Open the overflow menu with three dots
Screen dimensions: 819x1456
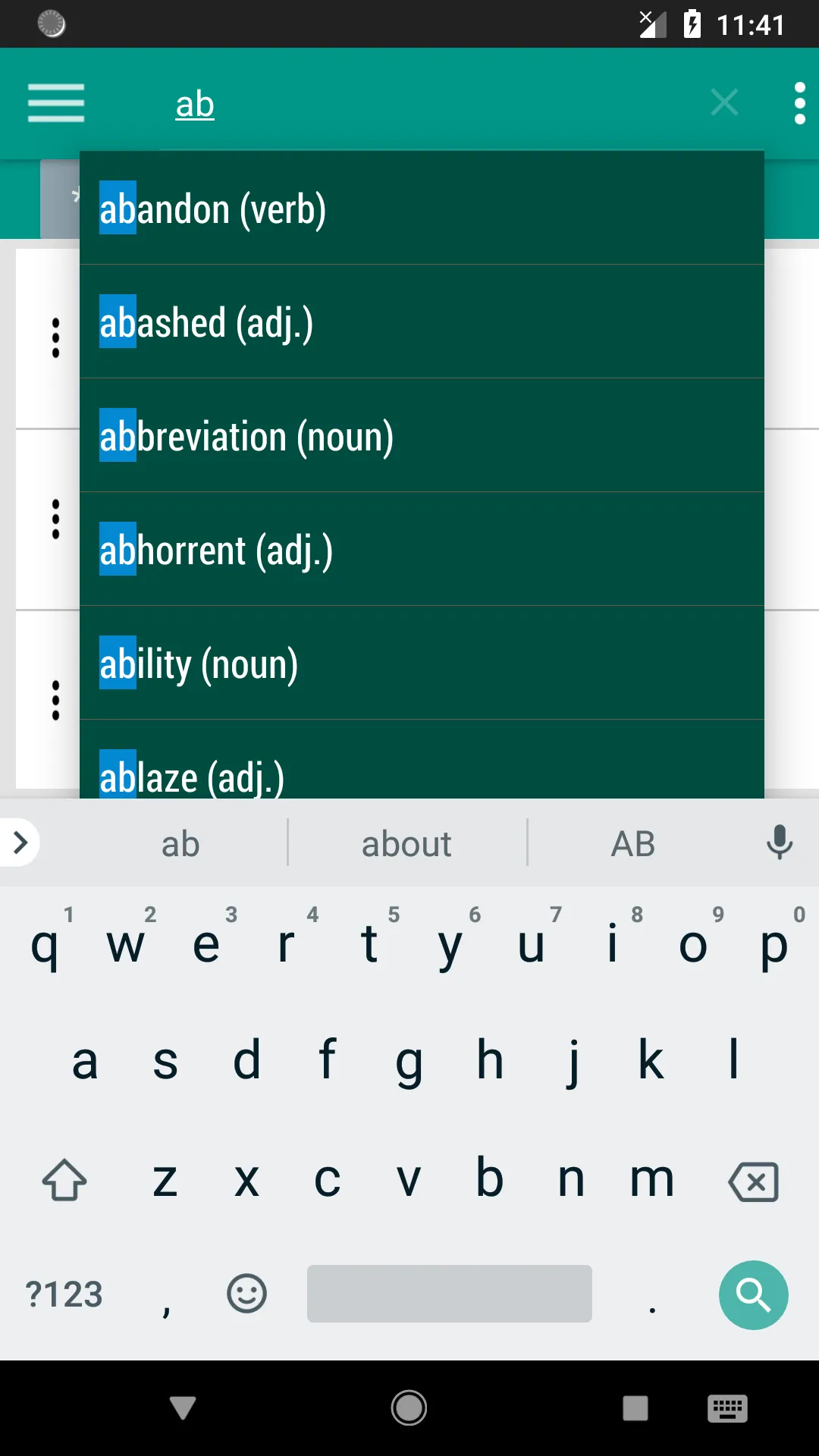(800, 103)
